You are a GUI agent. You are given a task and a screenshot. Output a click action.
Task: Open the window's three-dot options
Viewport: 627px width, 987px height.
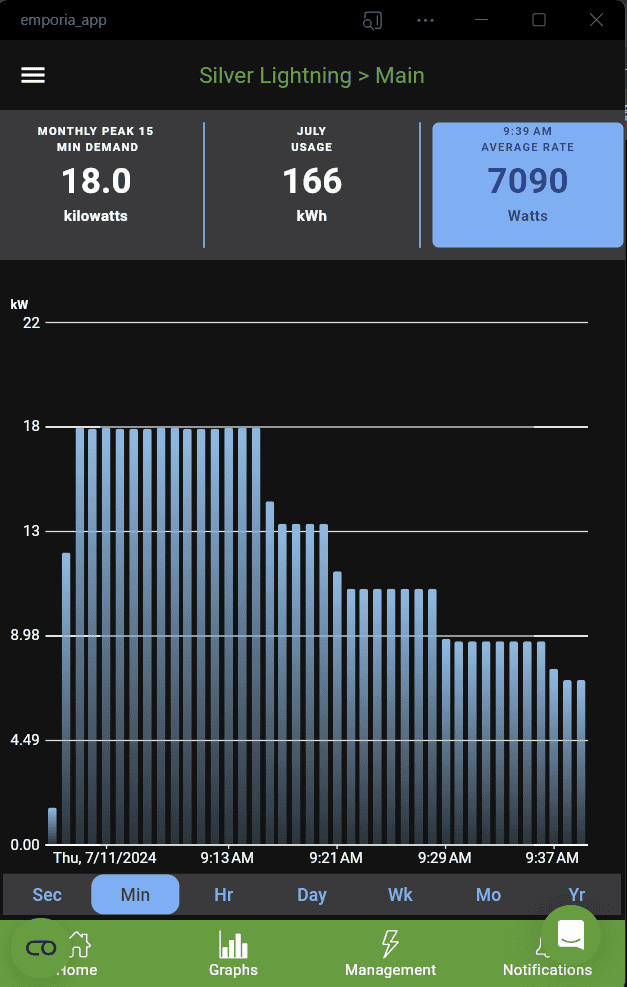[426, 20]
